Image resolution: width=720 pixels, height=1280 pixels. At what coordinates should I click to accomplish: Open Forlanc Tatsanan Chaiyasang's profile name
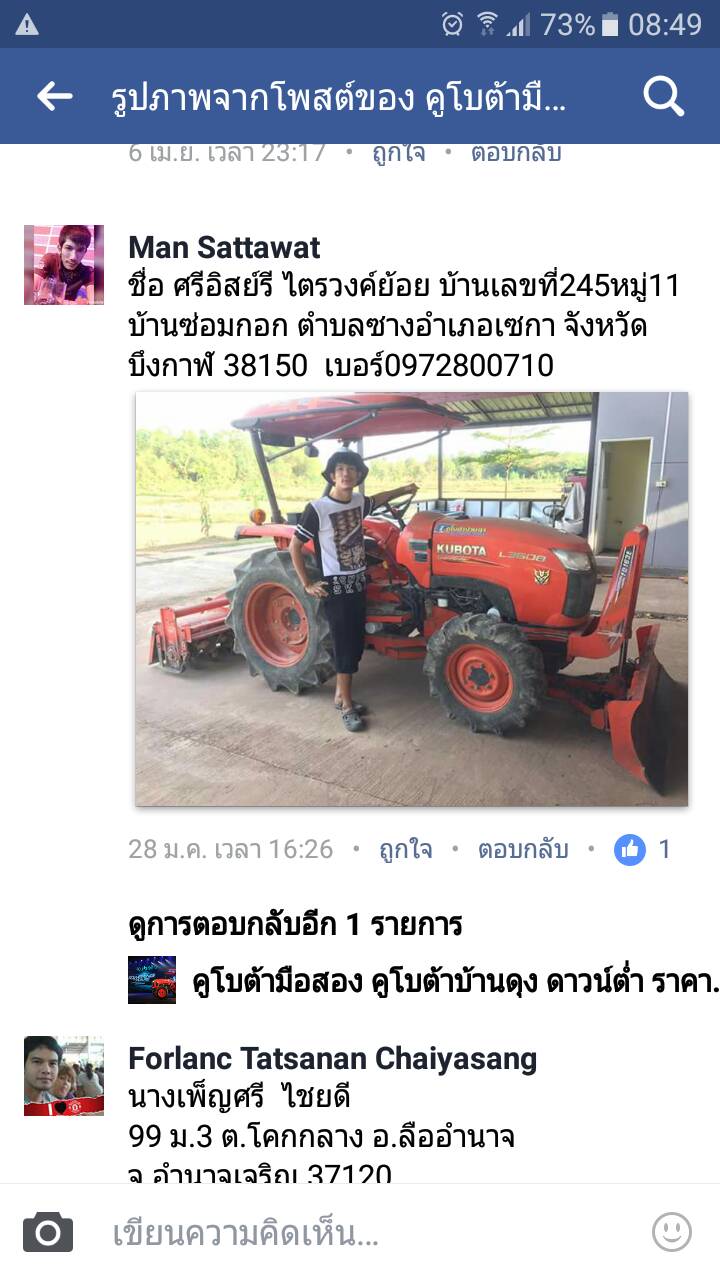pos(332,1058)
